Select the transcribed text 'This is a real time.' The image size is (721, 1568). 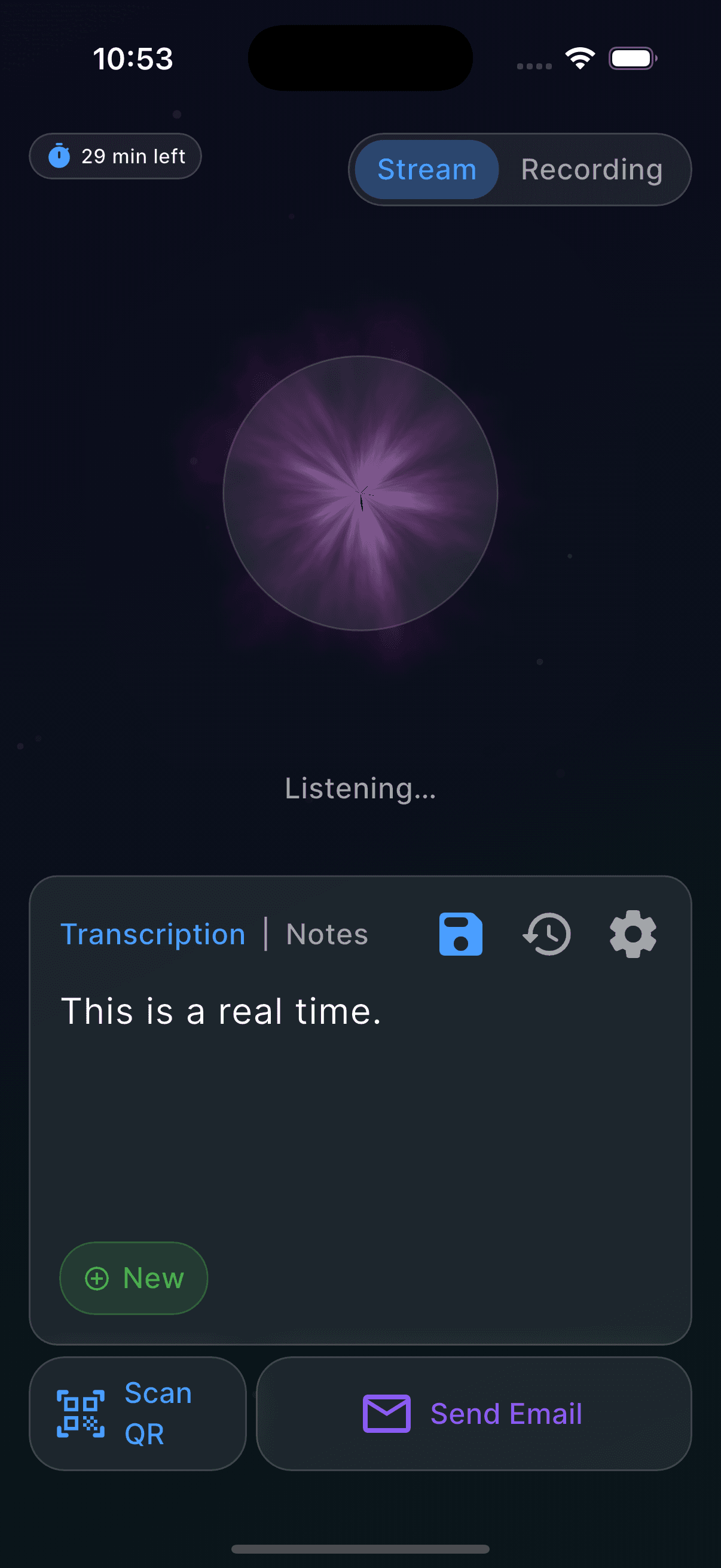coord(221,1011)
